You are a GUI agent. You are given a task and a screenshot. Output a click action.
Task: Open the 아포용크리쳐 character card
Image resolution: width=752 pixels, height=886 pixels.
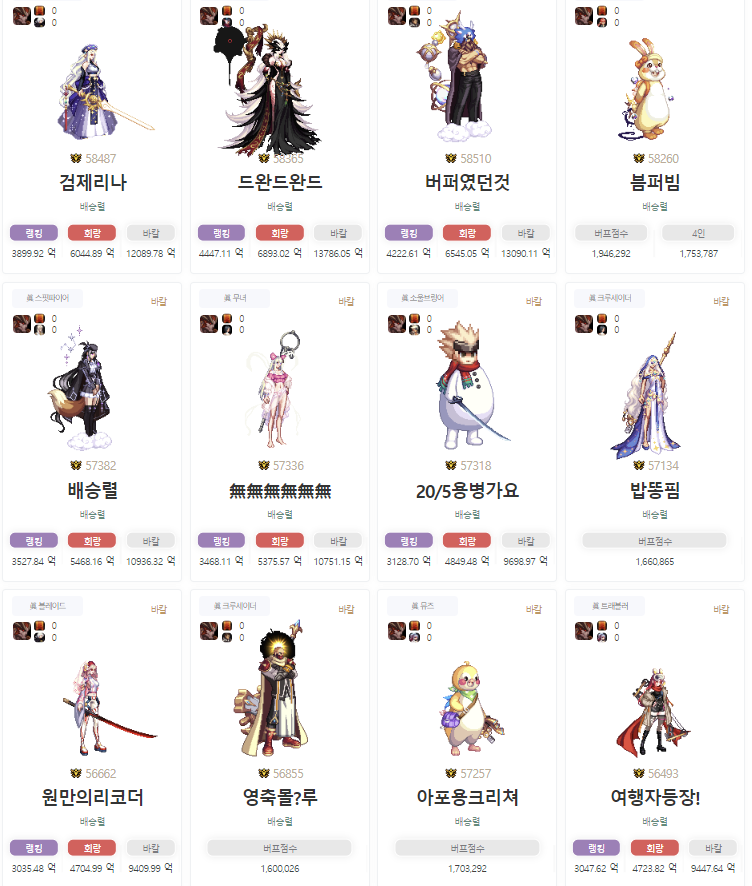click(467, 797)
